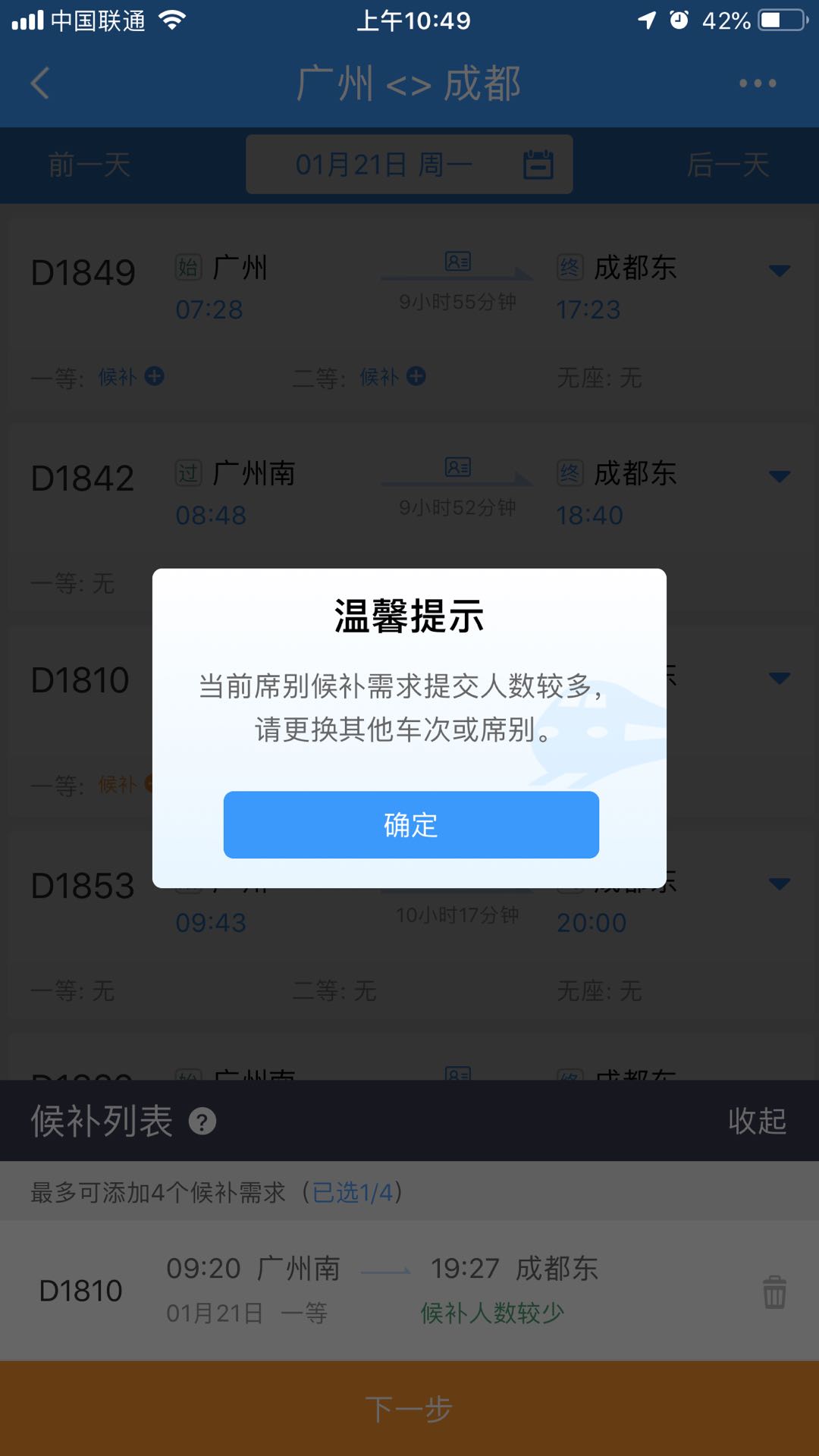819x1456 pixels.
Task: Confirm the dialog by tapping 确定
Action: [x=409, y=825]
